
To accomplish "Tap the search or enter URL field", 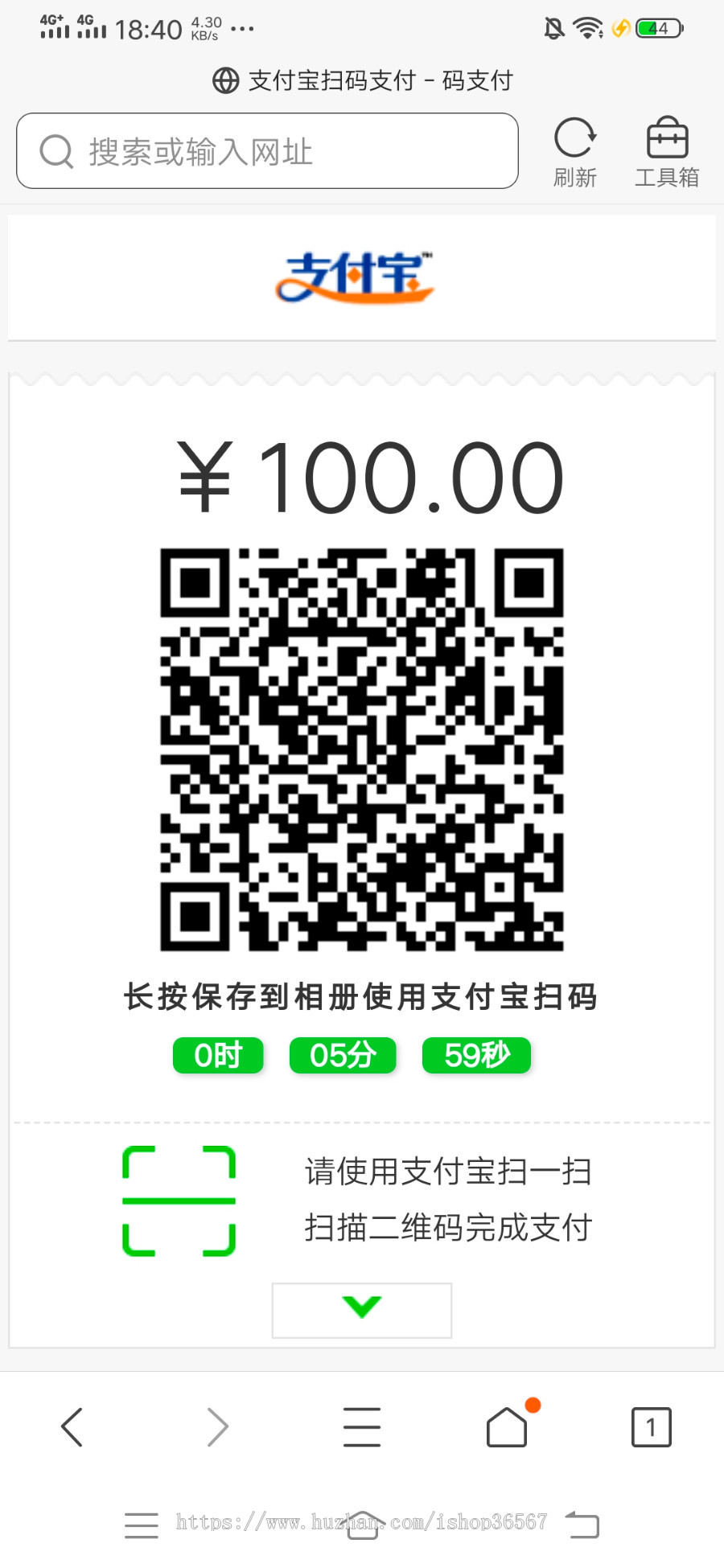I will click(265, 151).
